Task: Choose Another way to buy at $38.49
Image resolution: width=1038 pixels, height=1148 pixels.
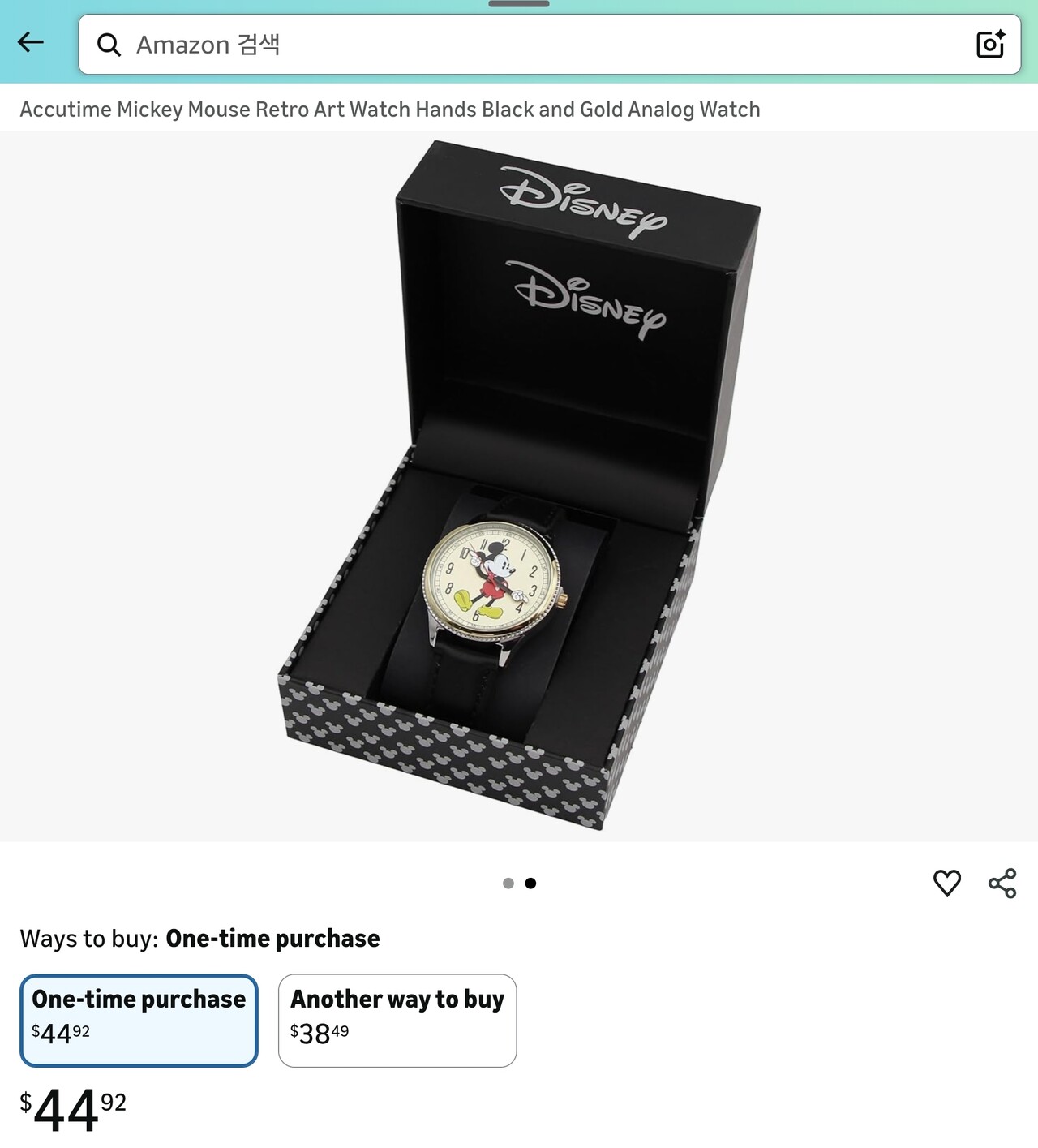Action: point(397,1020)
